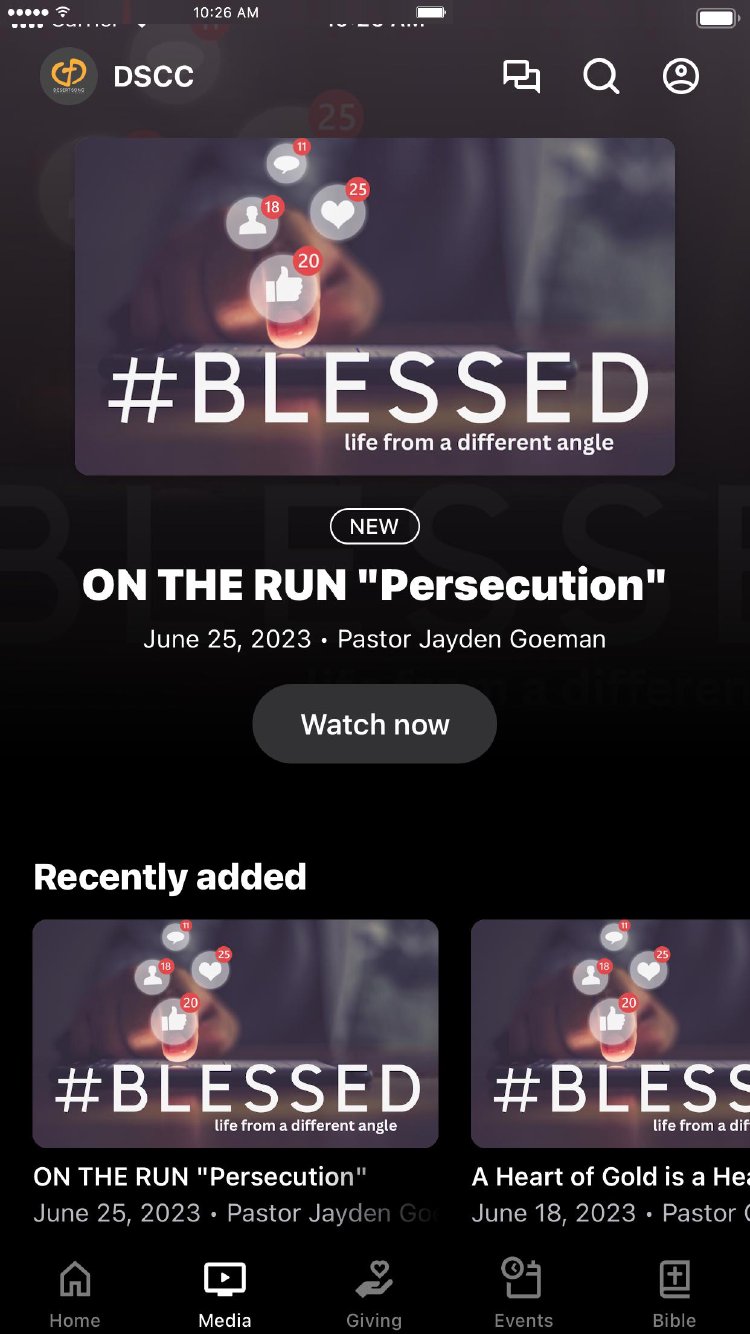Select the Media tab
This screenshot has width=750, height=1334.
pyautogui.click(x=224, y=1288)
